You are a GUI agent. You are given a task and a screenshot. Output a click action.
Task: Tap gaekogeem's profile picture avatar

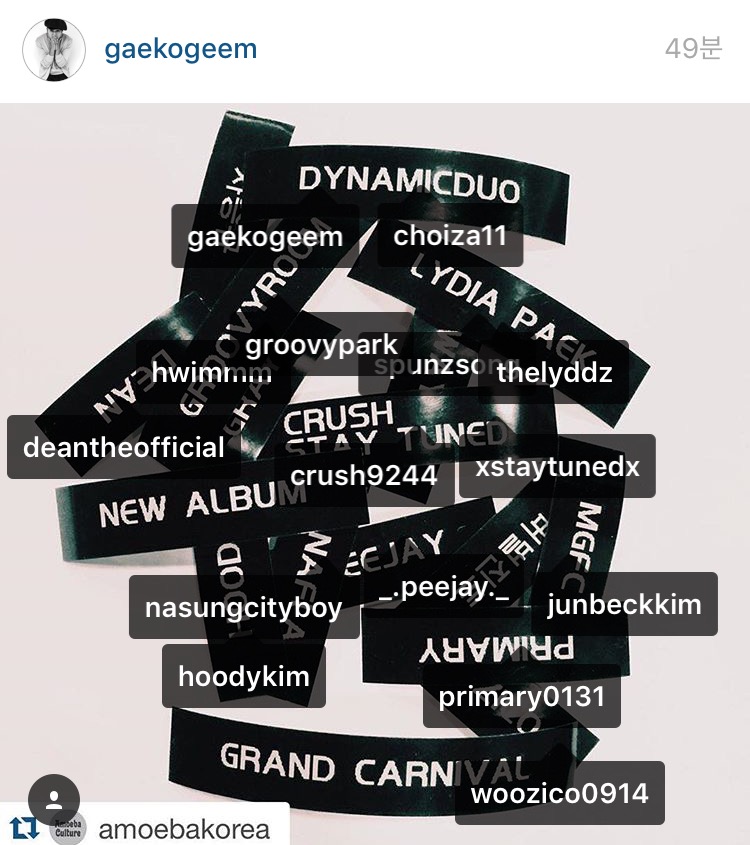pyautogui.click(x=54, y=49)
